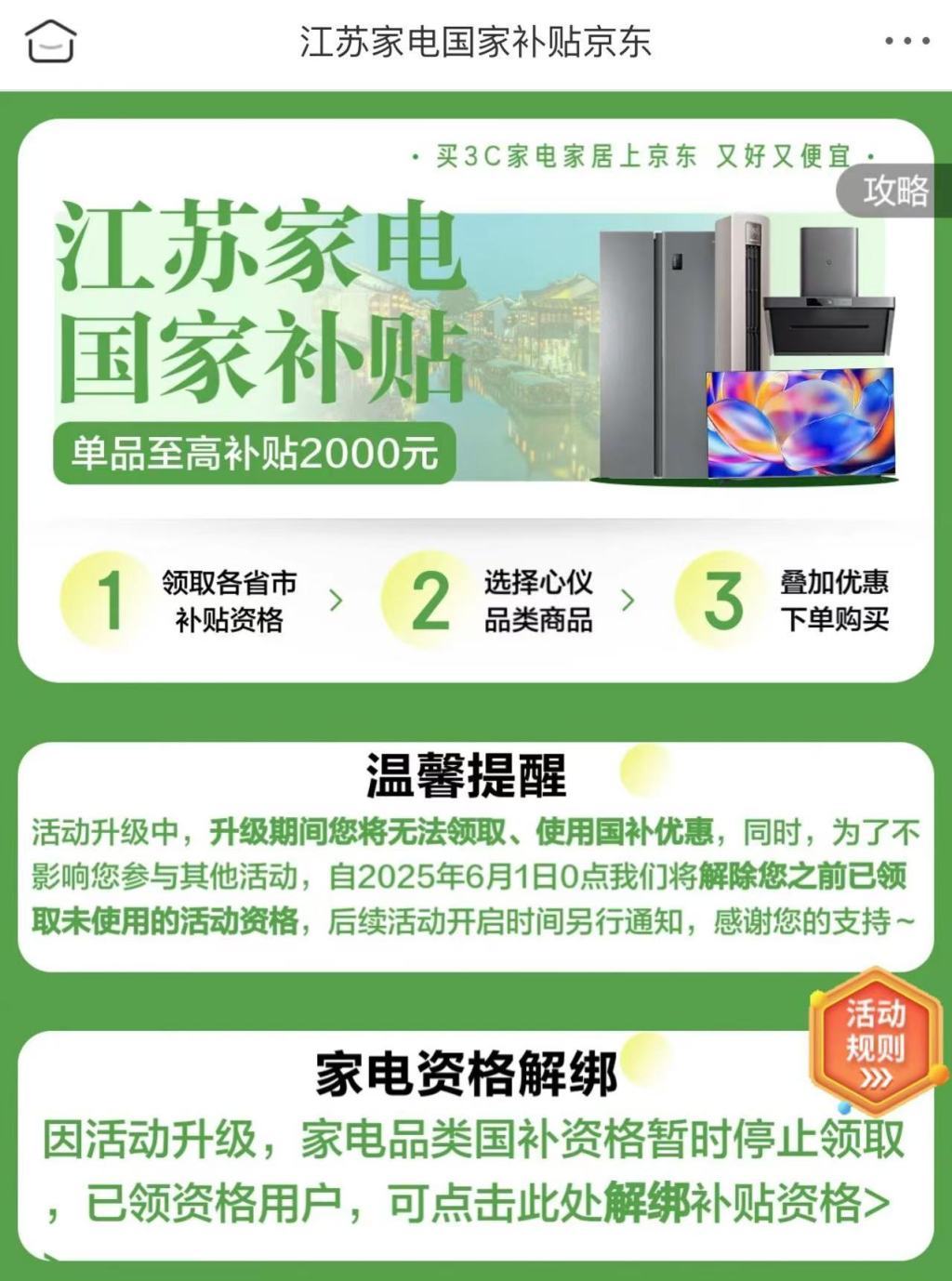Screen dimensions: 952x1281
Task: Open the 攻略 guide tab
Action: pos(893,191)
